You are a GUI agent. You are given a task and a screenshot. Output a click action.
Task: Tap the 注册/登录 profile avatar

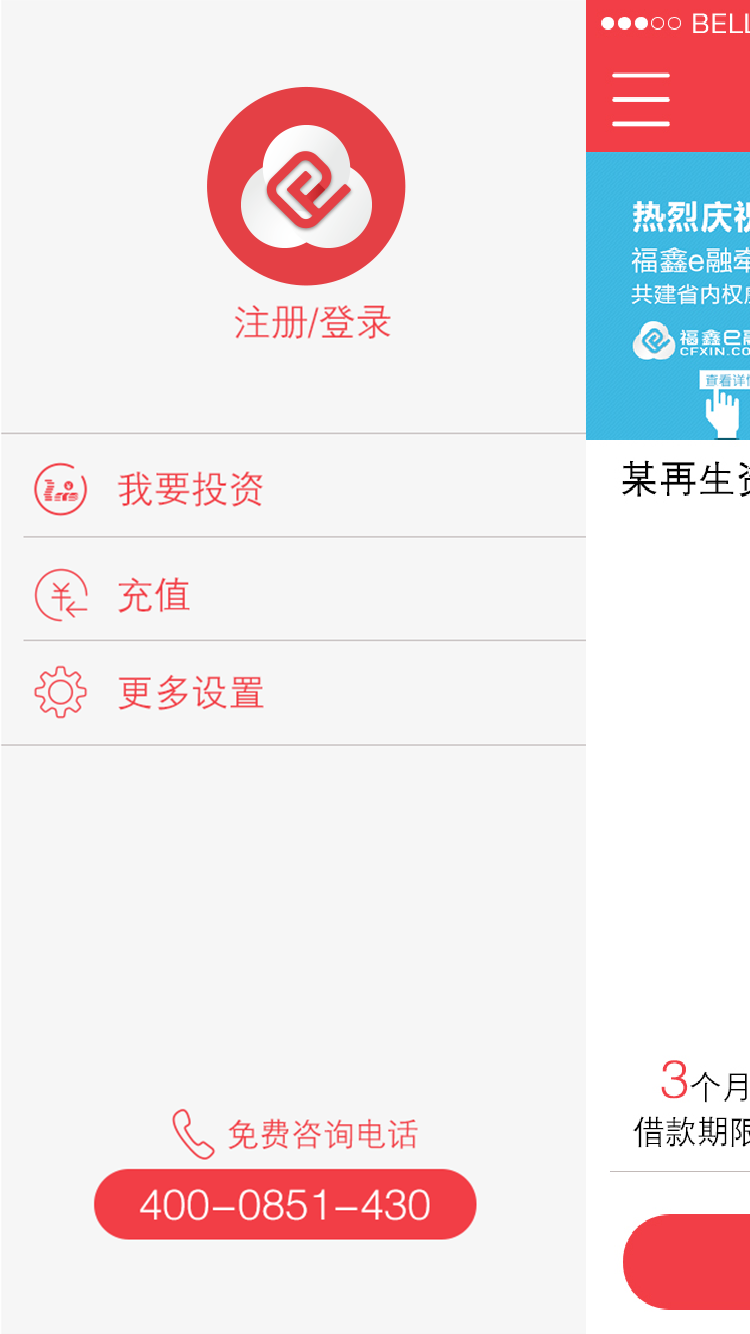(305, 186)
